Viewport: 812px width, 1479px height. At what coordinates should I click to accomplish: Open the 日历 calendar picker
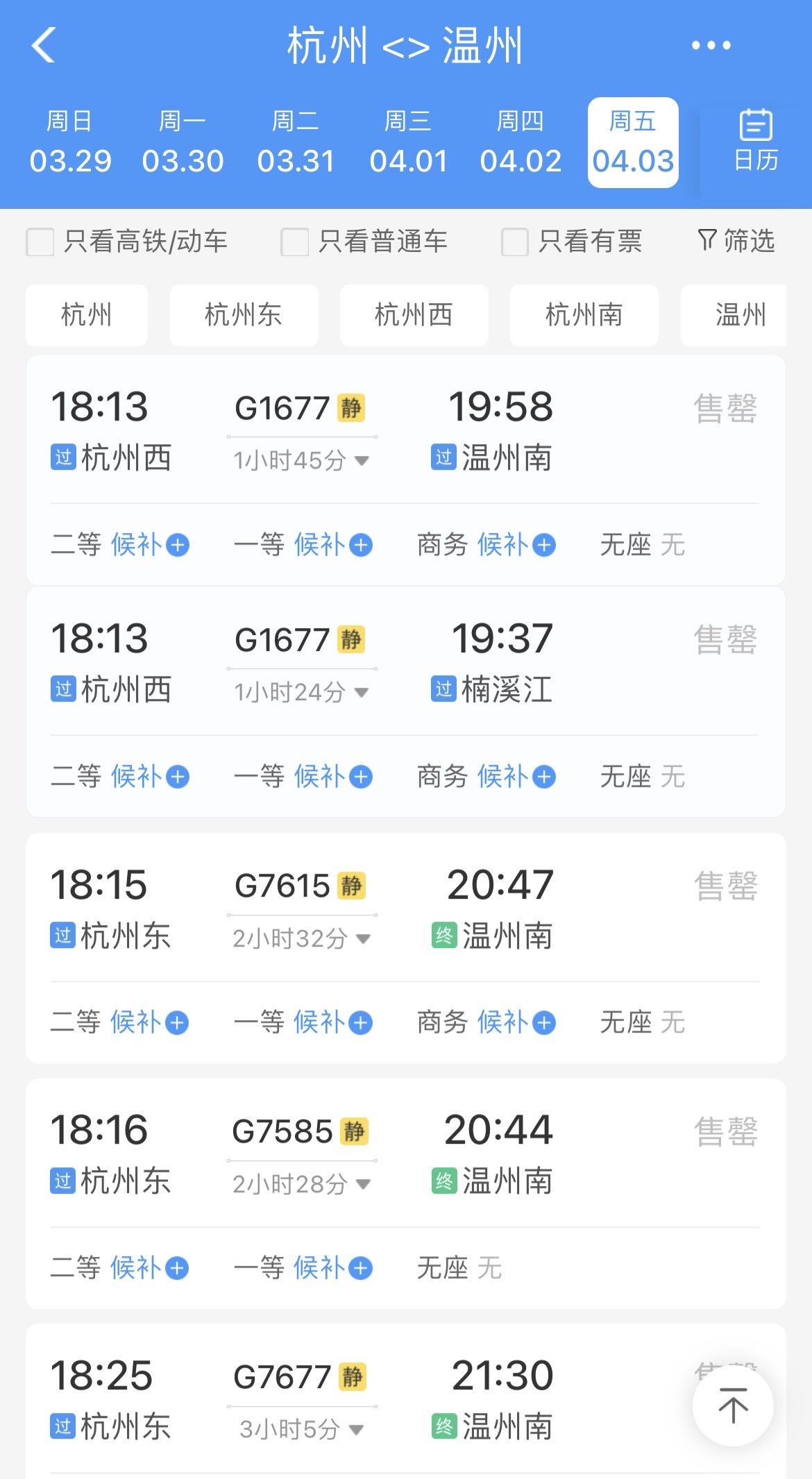[x=755, y=142]
